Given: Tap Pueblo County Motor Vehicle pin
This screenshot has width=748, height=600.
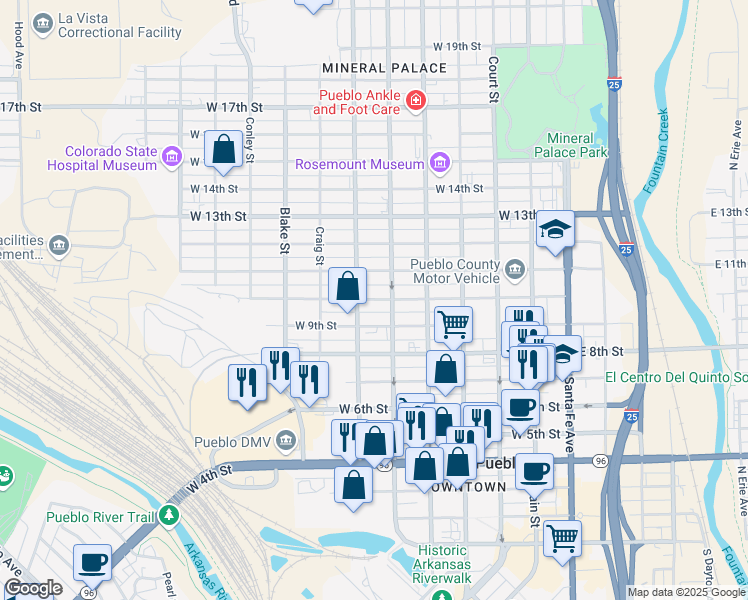Looking at the screenshot, I should tap(514, 268).
